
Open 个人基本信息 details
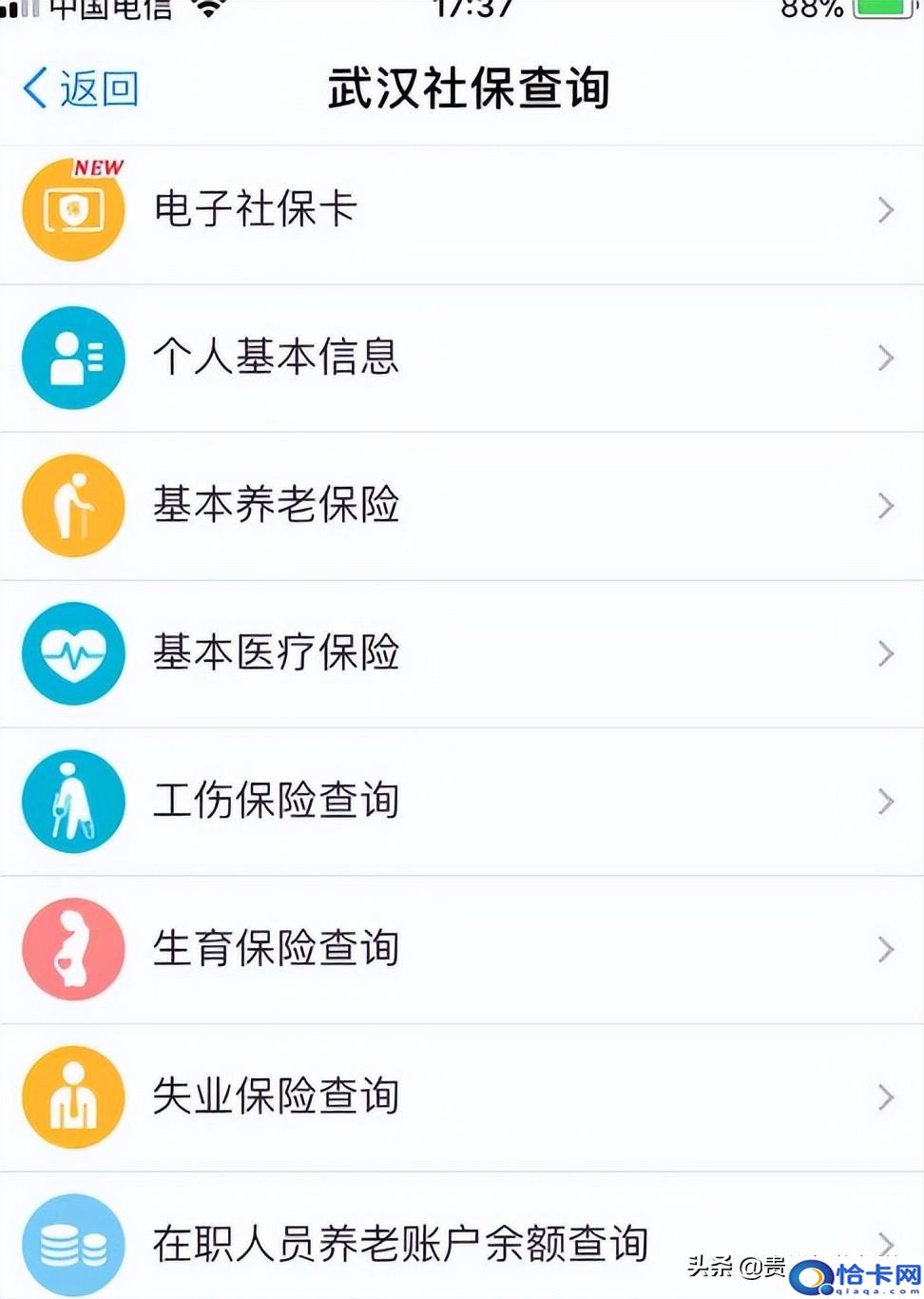click(276, 359)
